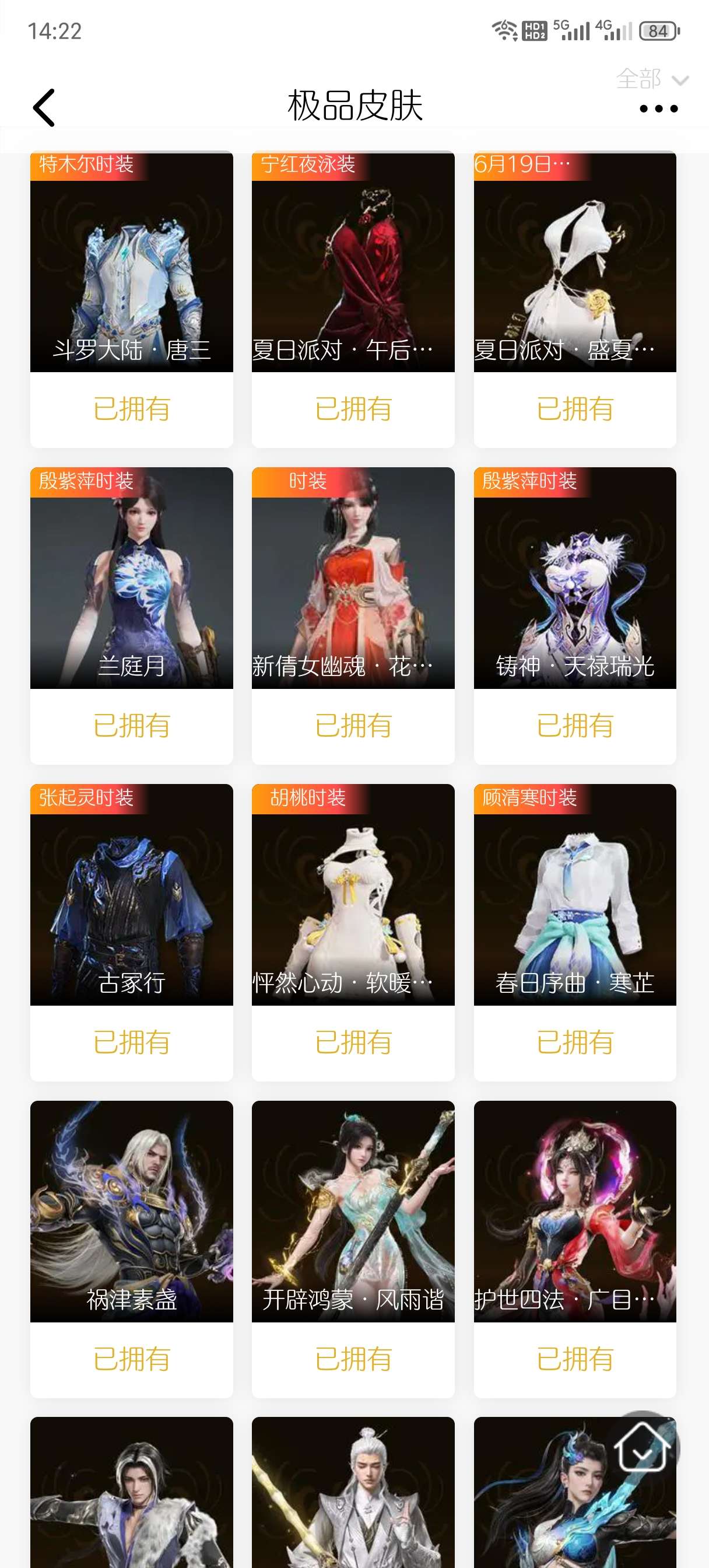Open the three-dot overflow menu
Screen dimensions: 709x1568
click(x=658, y=109)
